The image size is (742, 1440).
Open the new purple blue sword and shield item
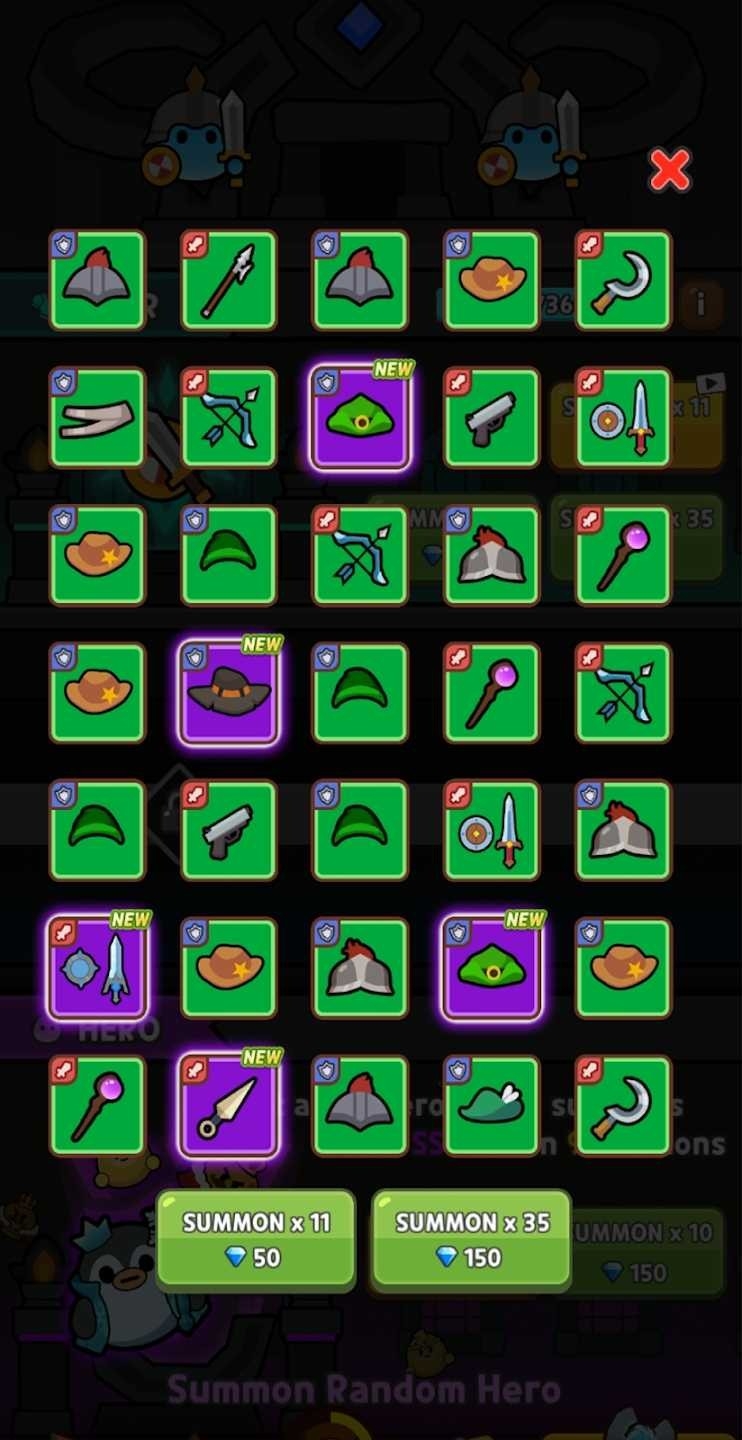(x=97, y=969)
